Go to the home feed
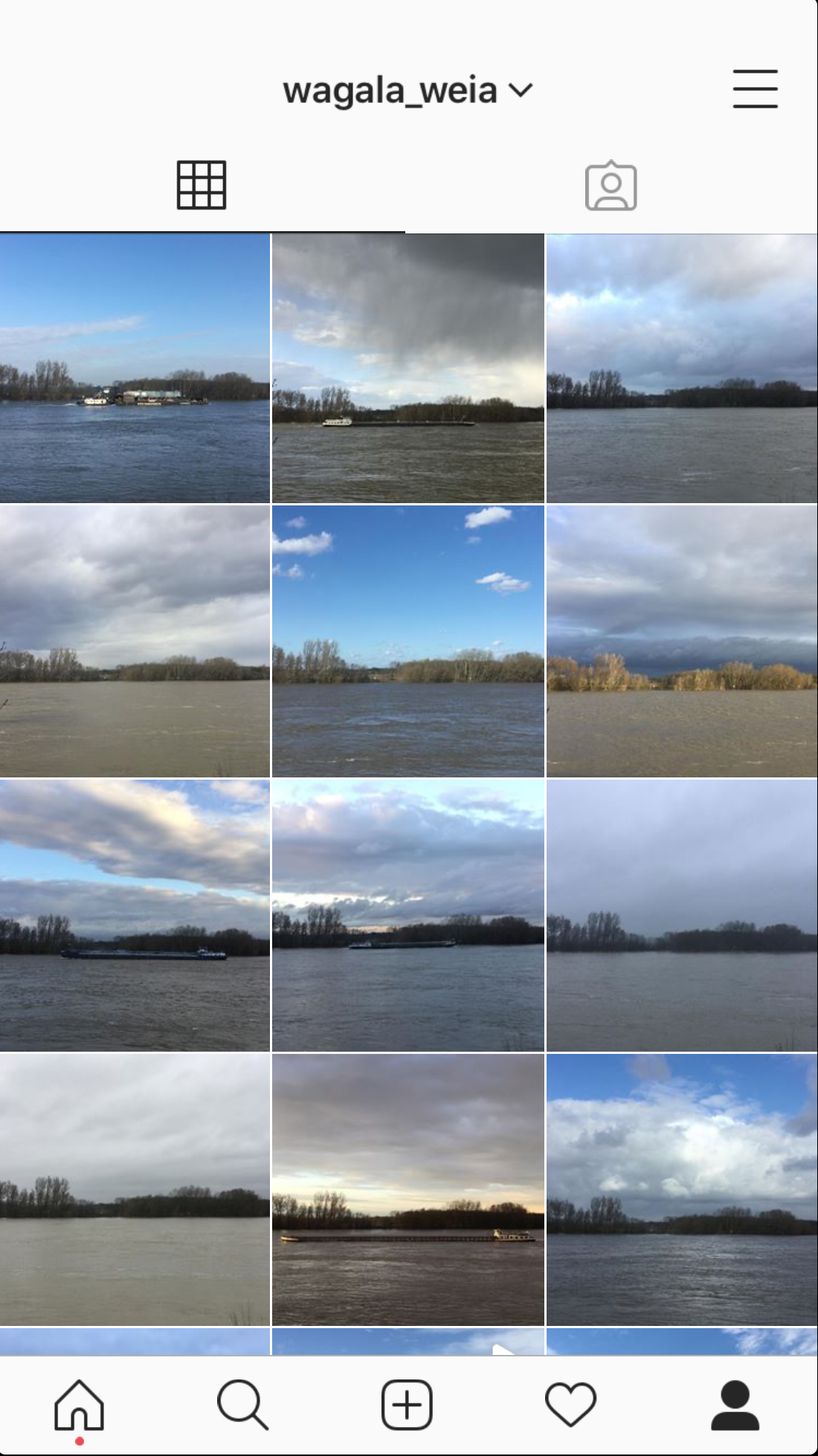The image size is (818, 1456). [x=79, y=1404]
